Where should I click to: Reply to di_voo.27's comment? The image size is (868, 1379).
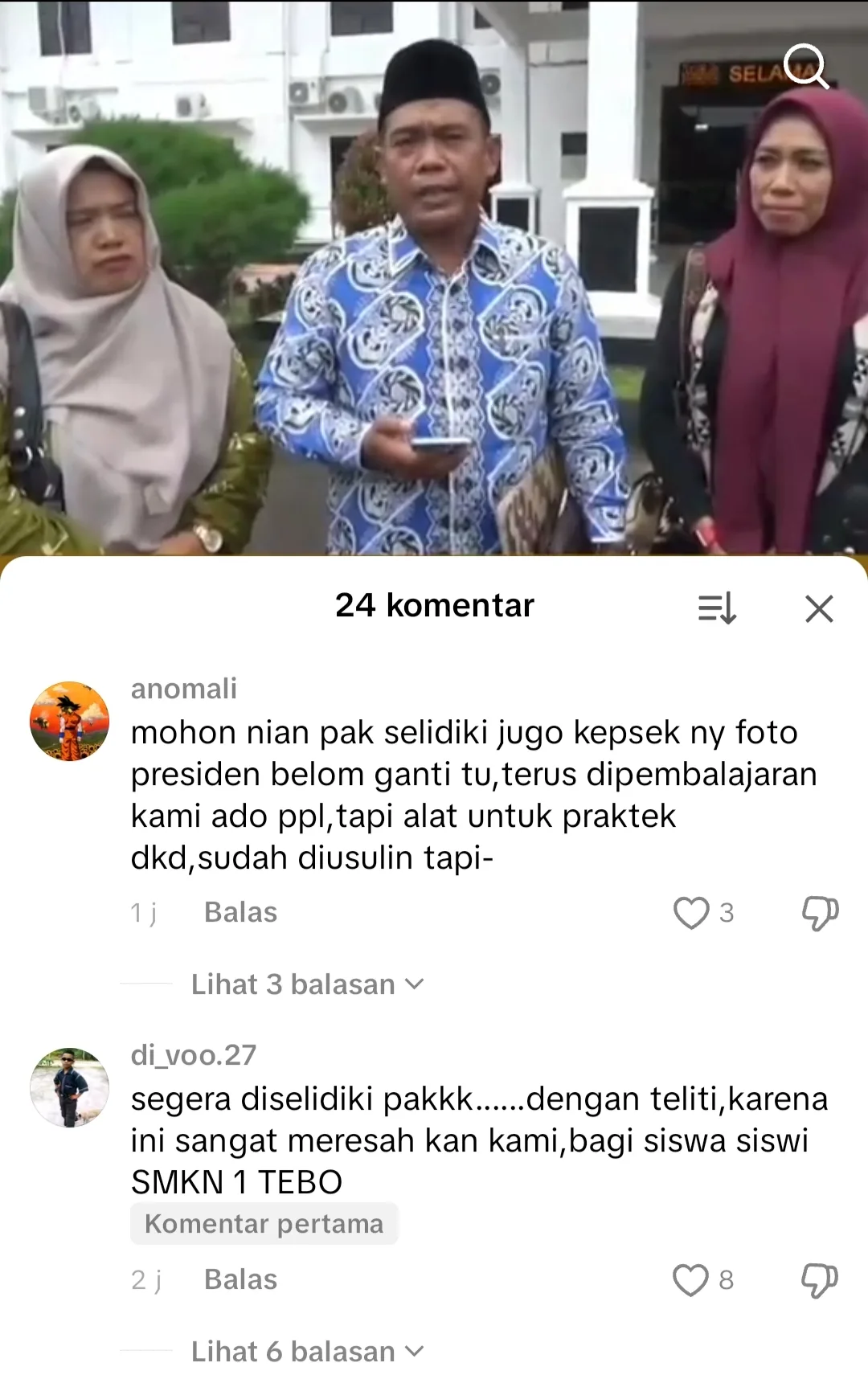[240, 1280]
